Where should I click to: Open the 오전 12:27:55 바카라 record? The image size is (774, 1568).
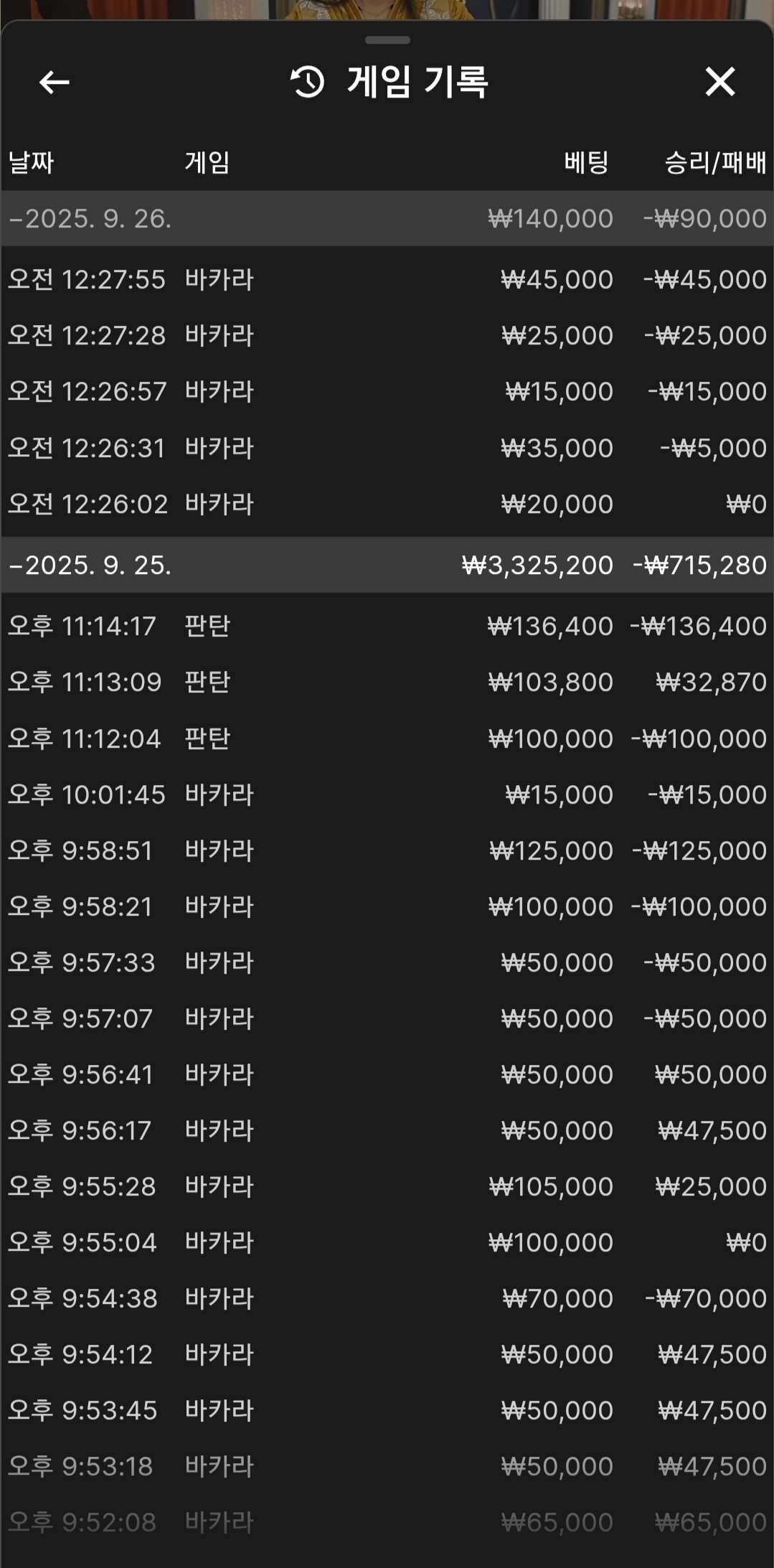tap(387, 279)
